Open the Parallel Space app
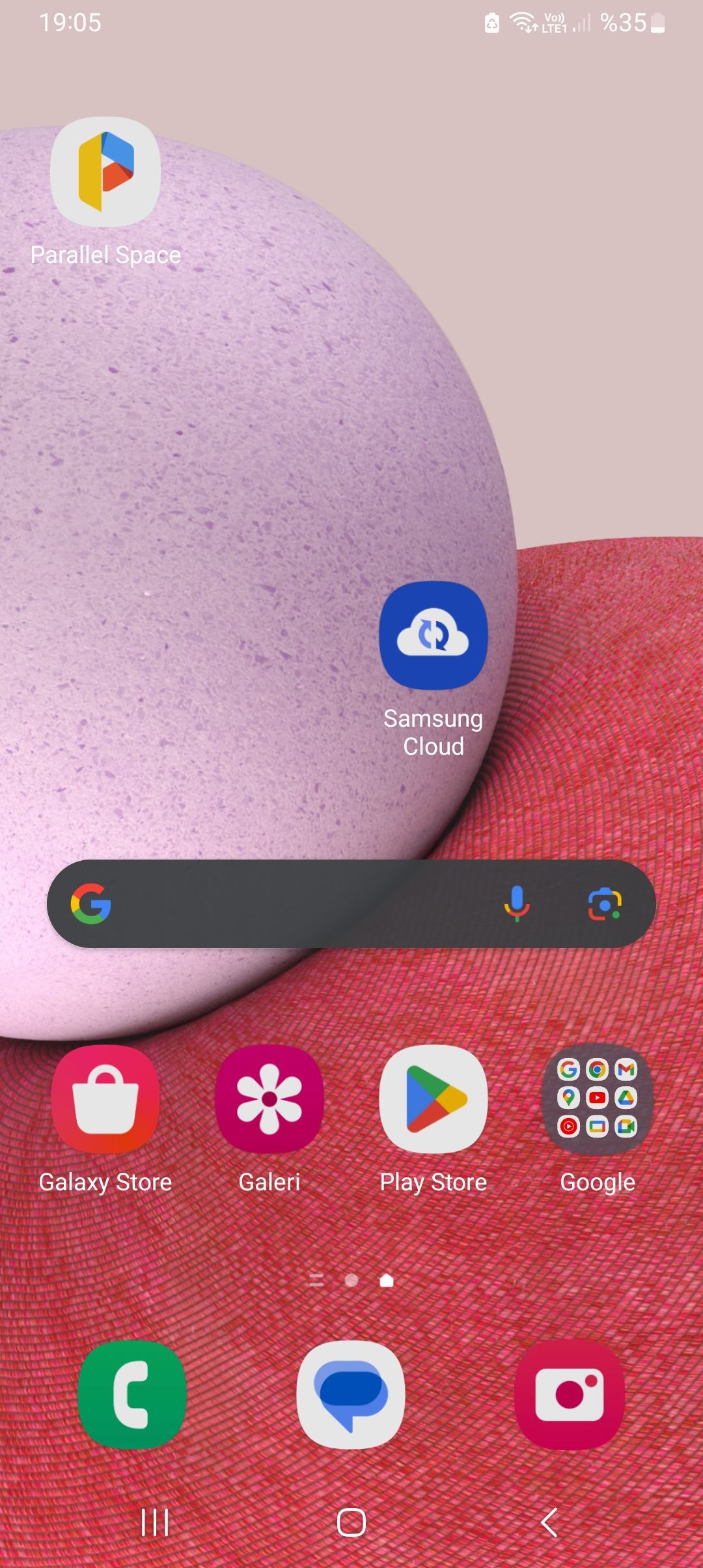This screenshot has width=703, height=1568. (105, 173)
